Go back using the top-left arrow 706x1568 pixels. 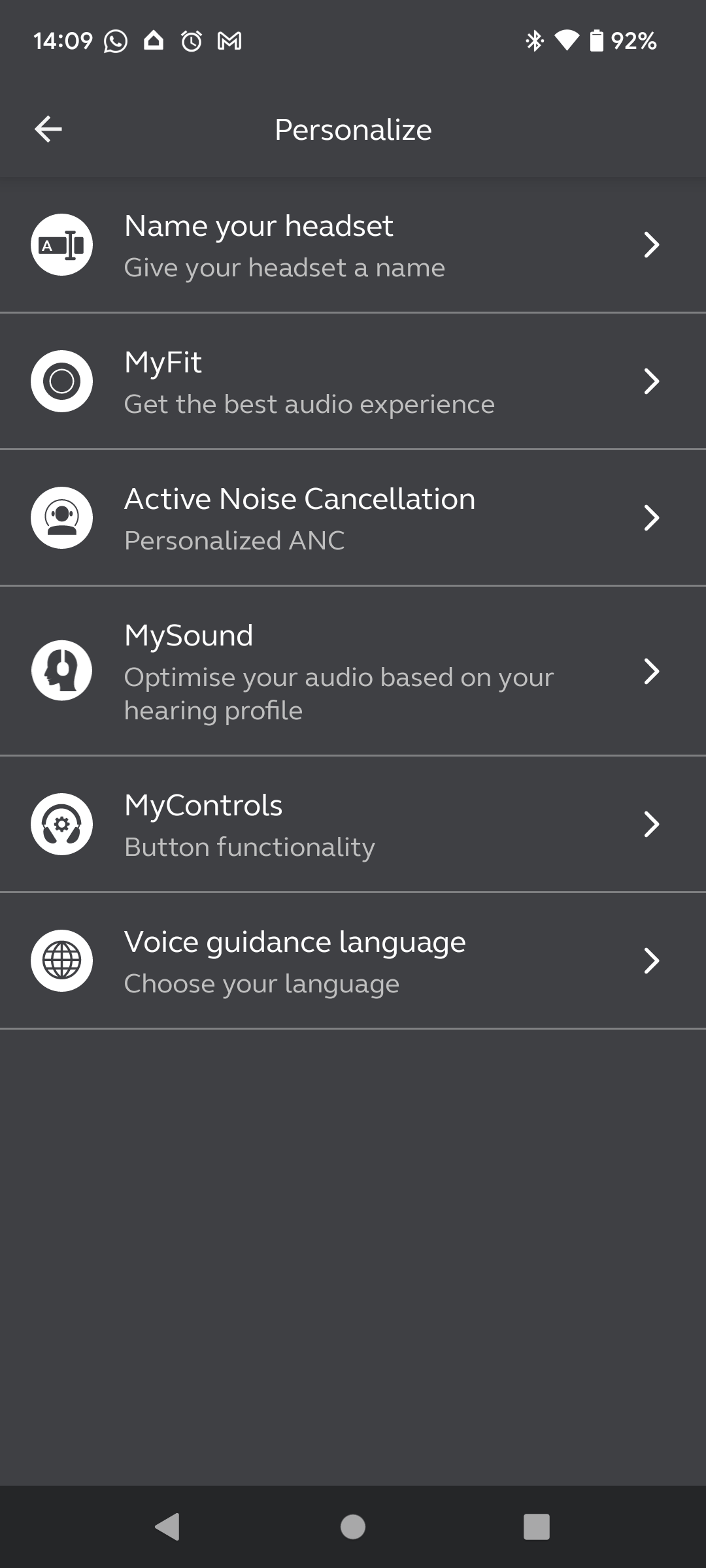coord(48,129)
